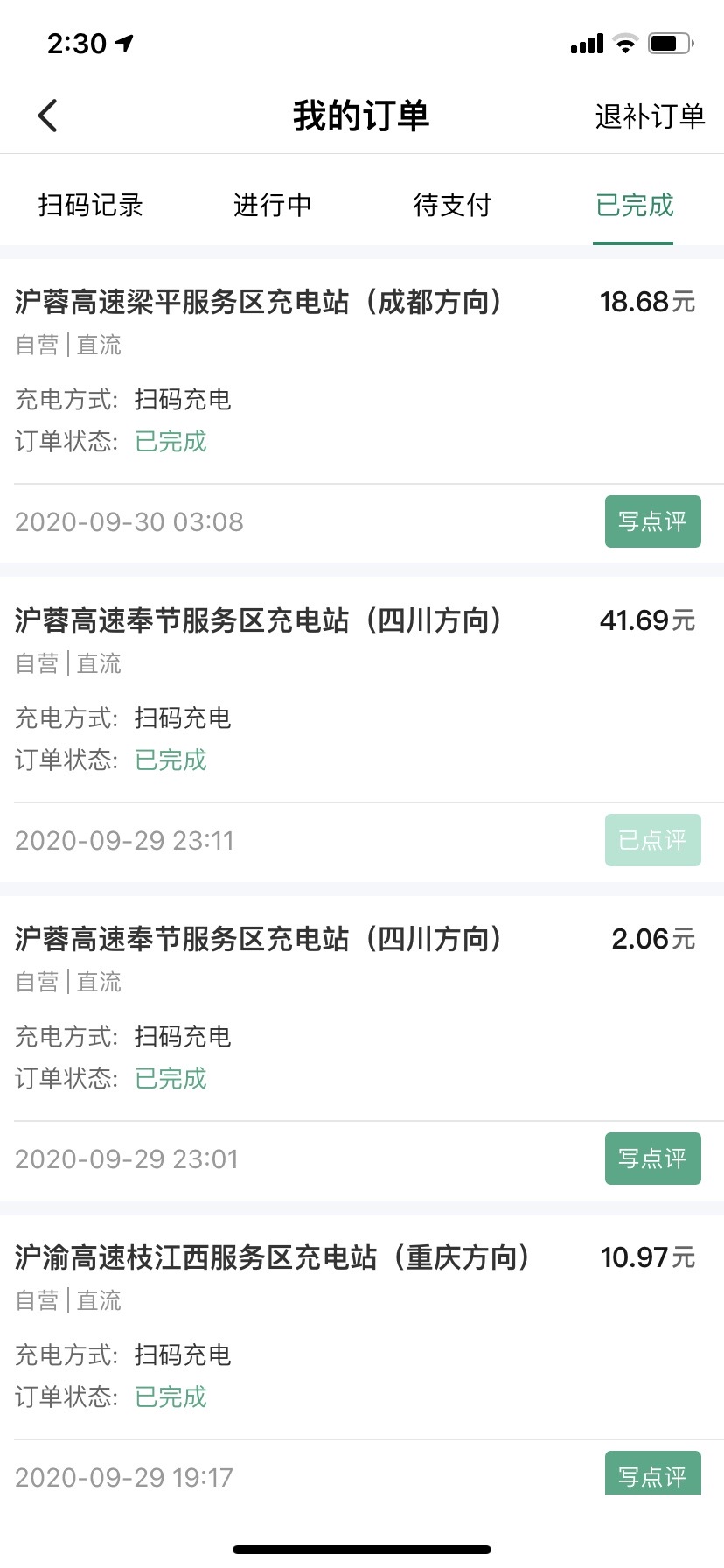The image size is (724, 1568).
Task: Tap the disabled 已点评 button
Action: 652,840
